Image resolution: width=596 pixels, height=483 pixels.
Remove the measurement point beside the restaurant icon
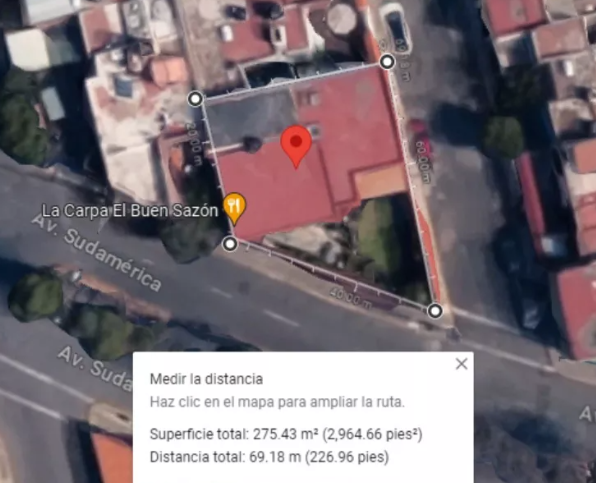(x=230, y=244)
